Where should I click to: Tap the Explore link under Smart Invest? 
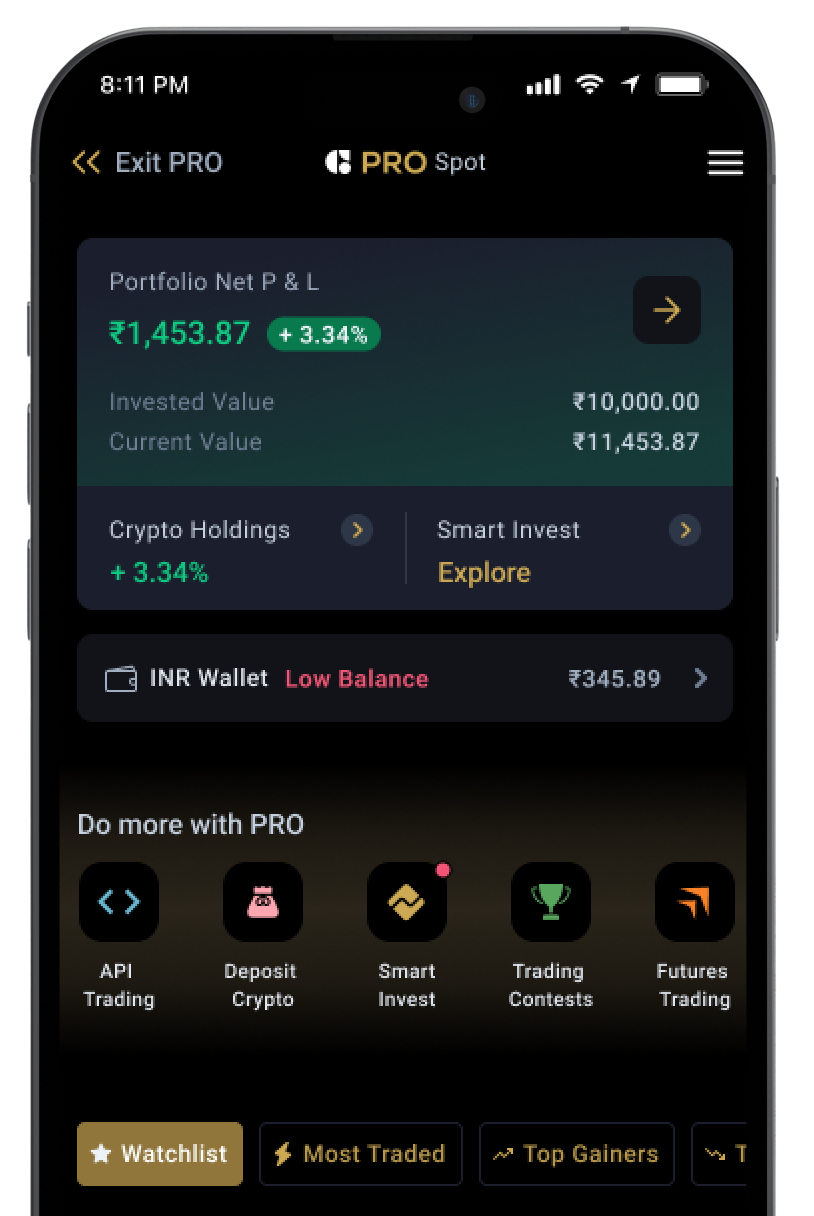484,572
